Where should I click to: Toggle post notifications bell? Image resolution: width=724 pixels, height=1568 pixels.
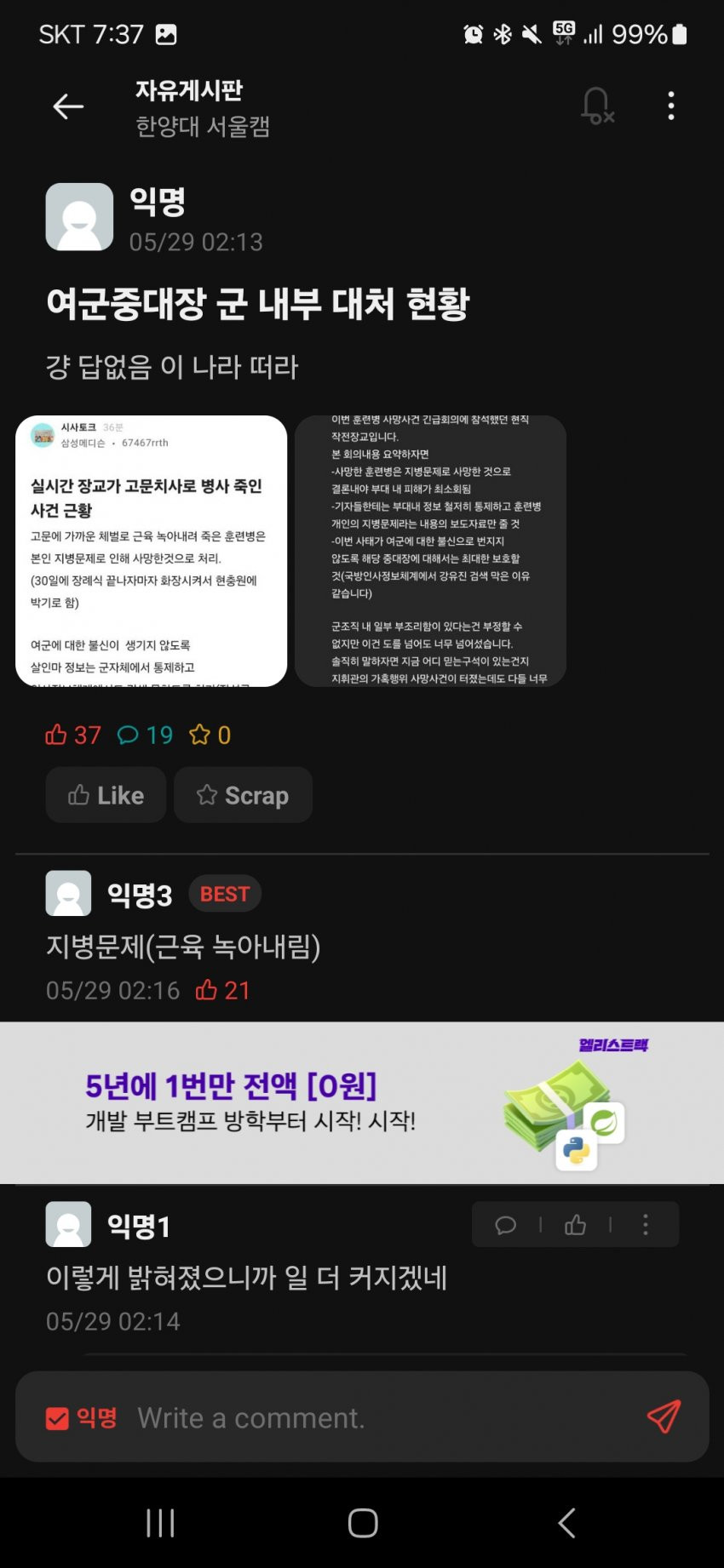click(597, 106)
